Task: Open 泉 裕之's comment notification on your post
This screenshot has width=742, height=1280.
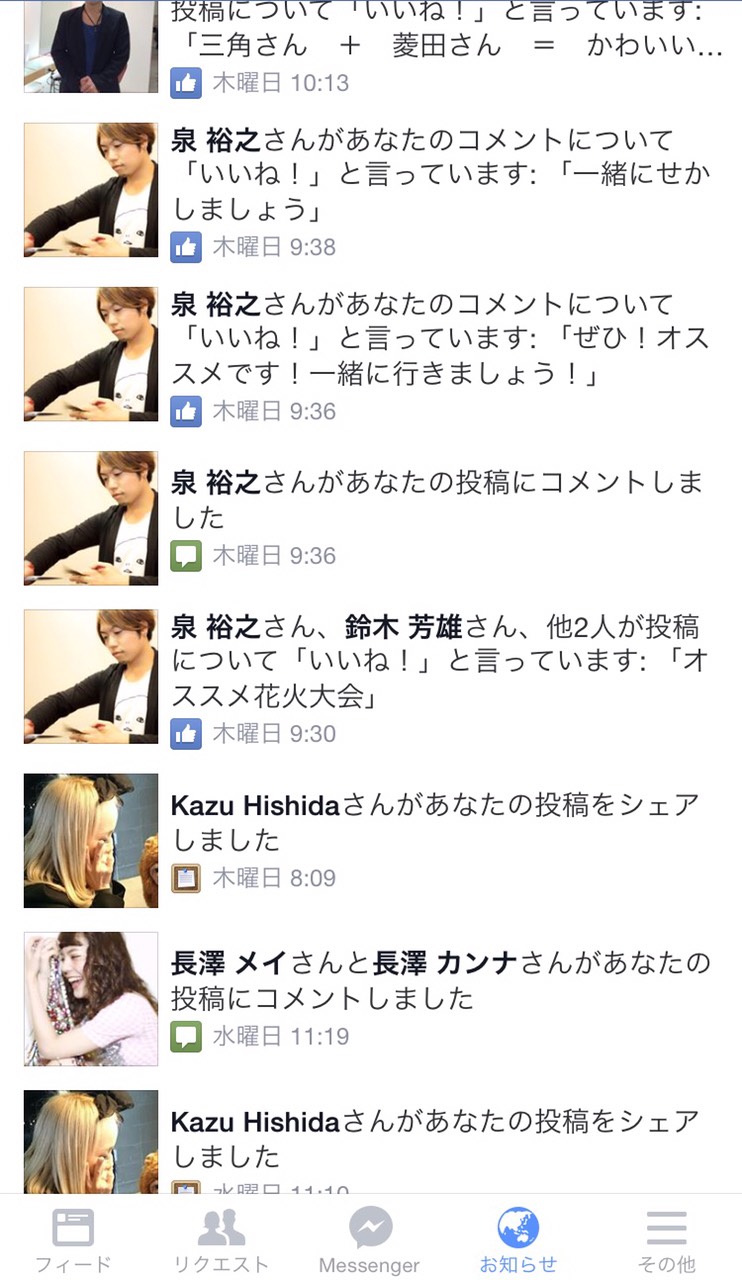Action: (440, 517)
